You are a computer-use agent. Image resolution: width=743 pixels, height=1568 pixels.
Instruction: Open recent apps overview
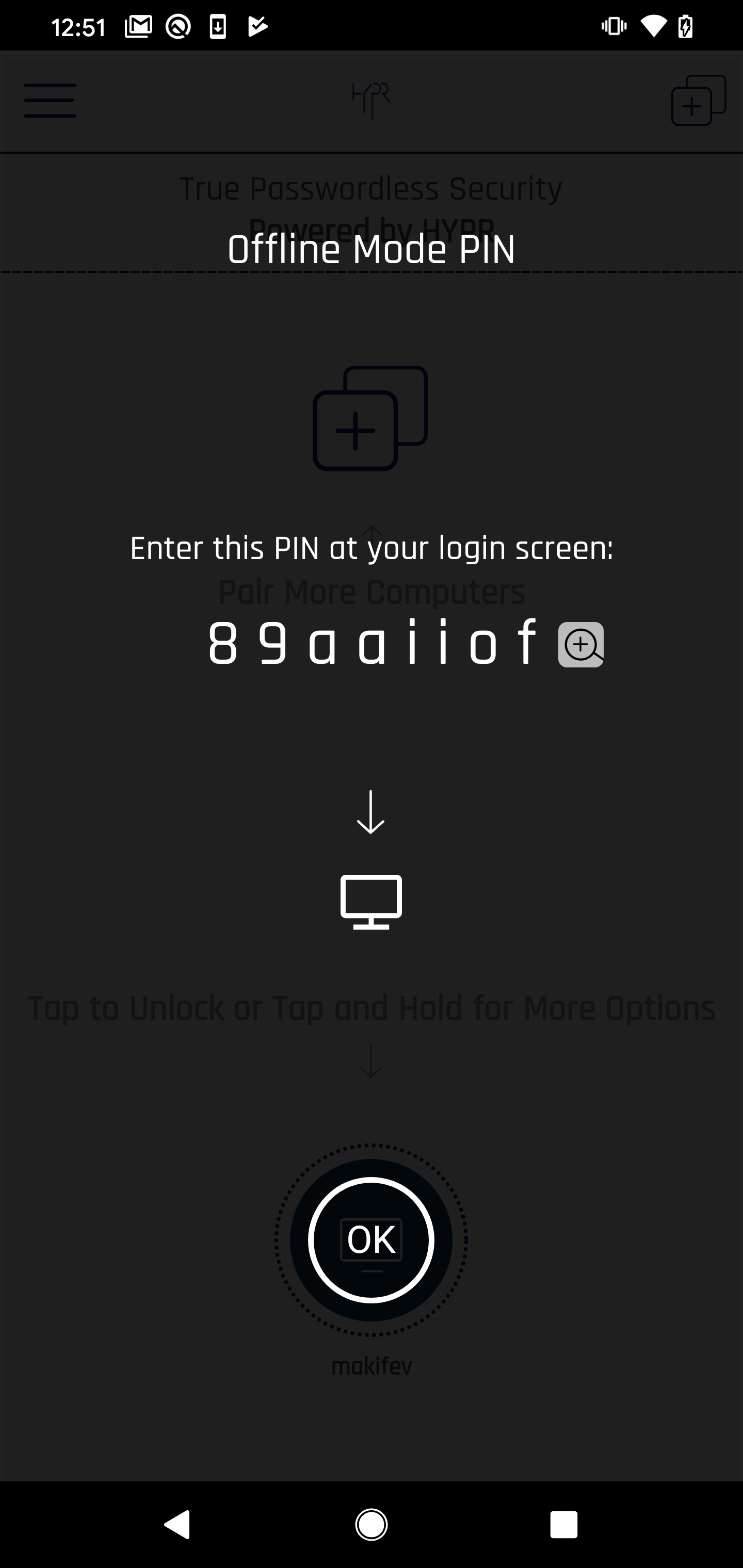click(x=563, y=1525)
